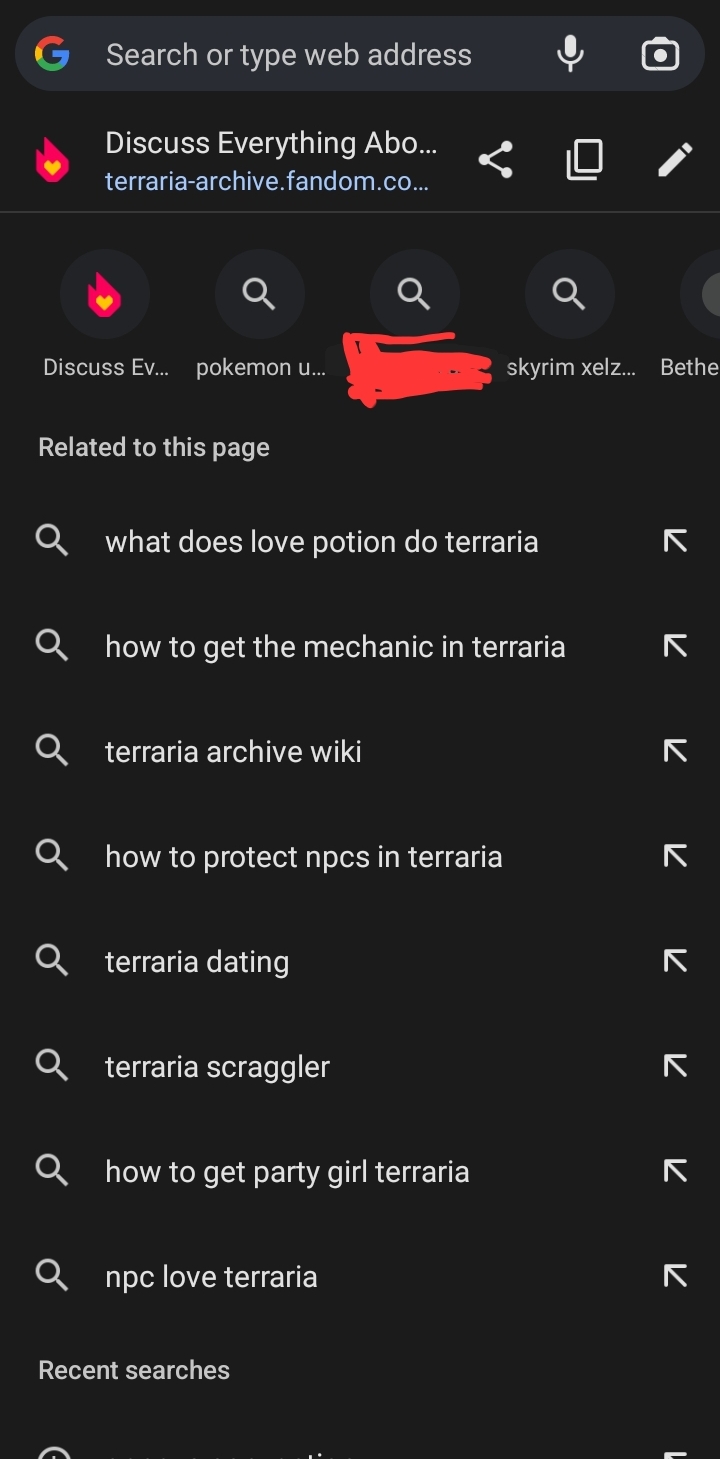Share the current terraria-archive page

pyautogui.click(x=495, y=160)
